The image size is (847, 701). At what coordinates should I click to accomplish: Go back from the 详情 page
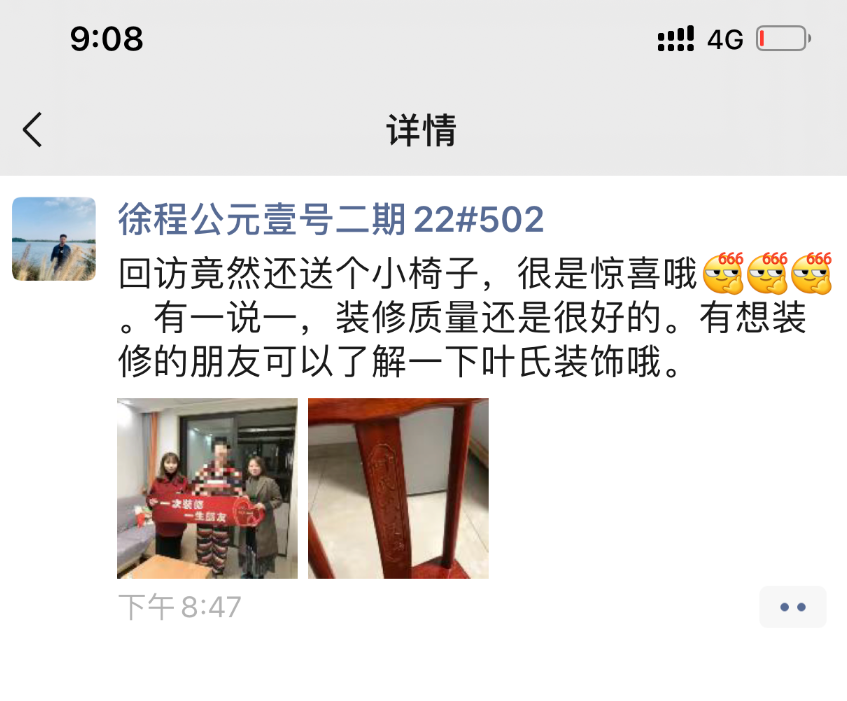click(x=33, y=130)
